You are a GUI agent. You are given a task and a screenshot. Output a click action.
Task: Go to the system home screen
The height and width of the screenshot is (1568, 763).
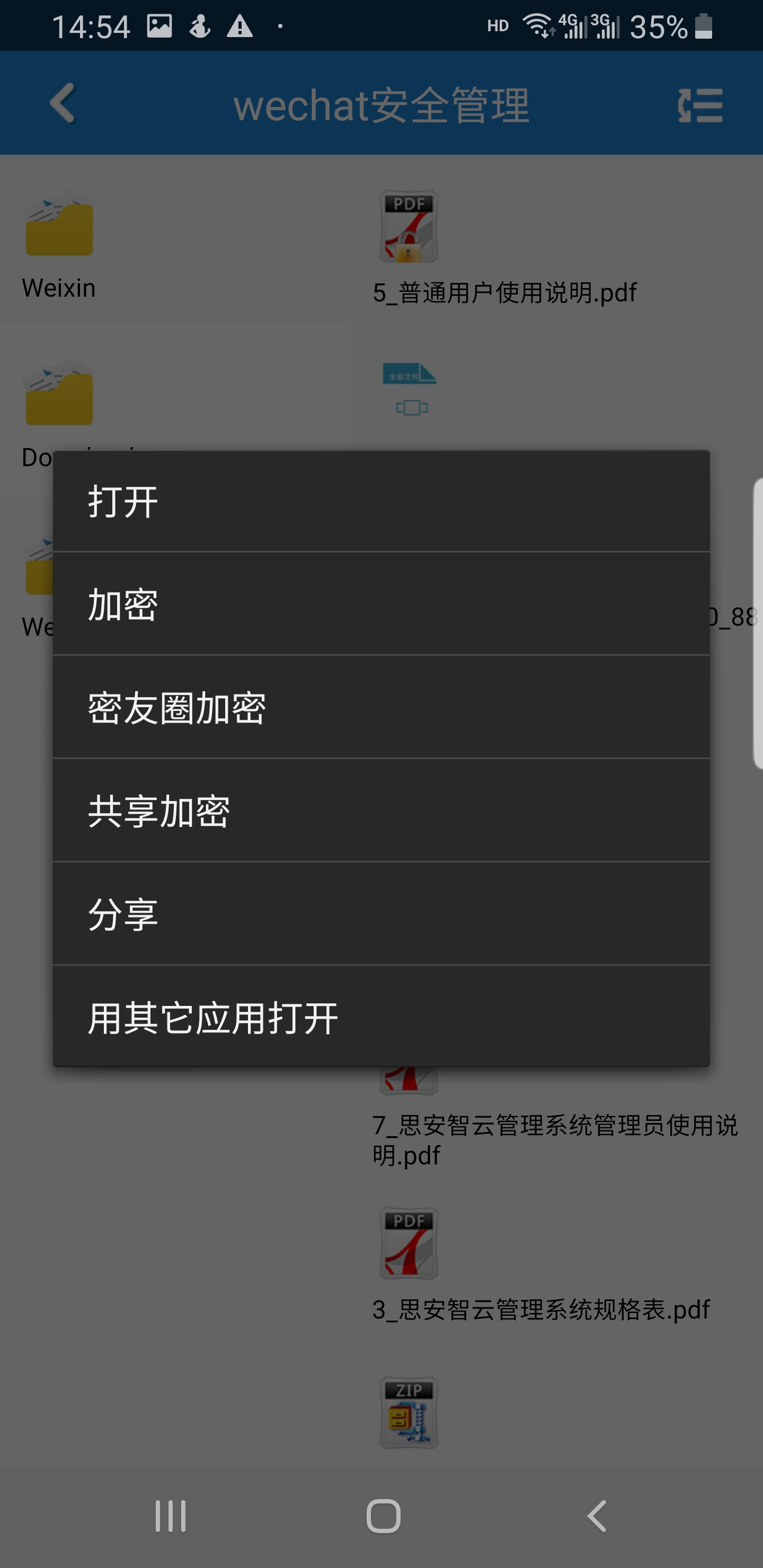383,1516
